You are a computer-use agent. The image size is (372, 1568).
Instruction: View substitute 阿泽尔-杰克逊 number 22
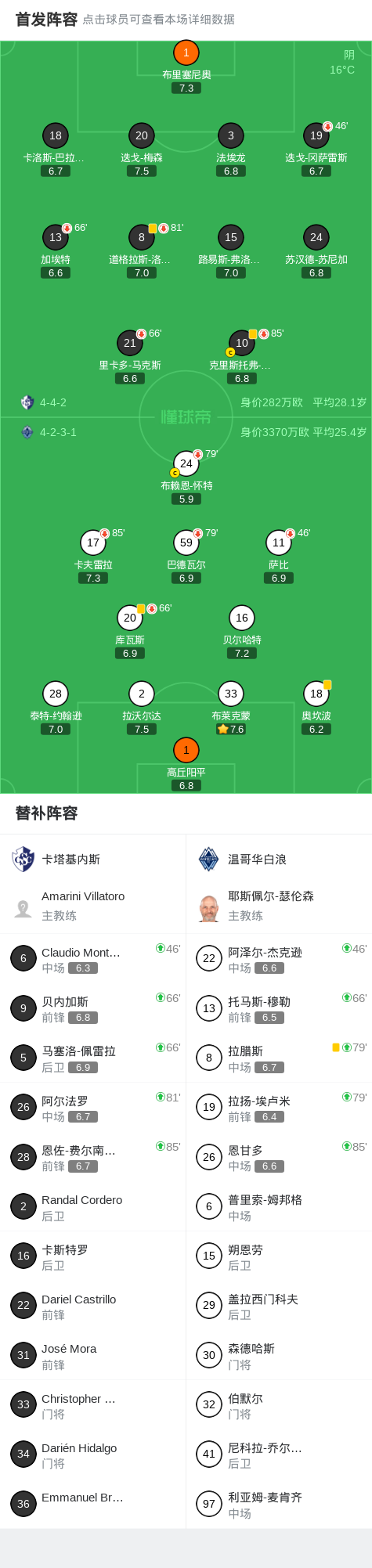[279, 958]
